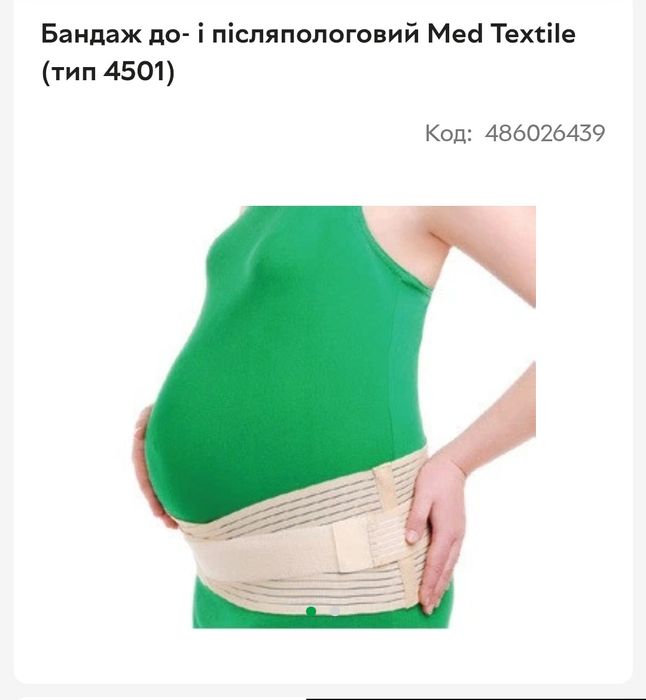The height and width of the screenshot is (700, 646).
Task: Open the Med Textile bandage product photo
Action: coord(322,400)
